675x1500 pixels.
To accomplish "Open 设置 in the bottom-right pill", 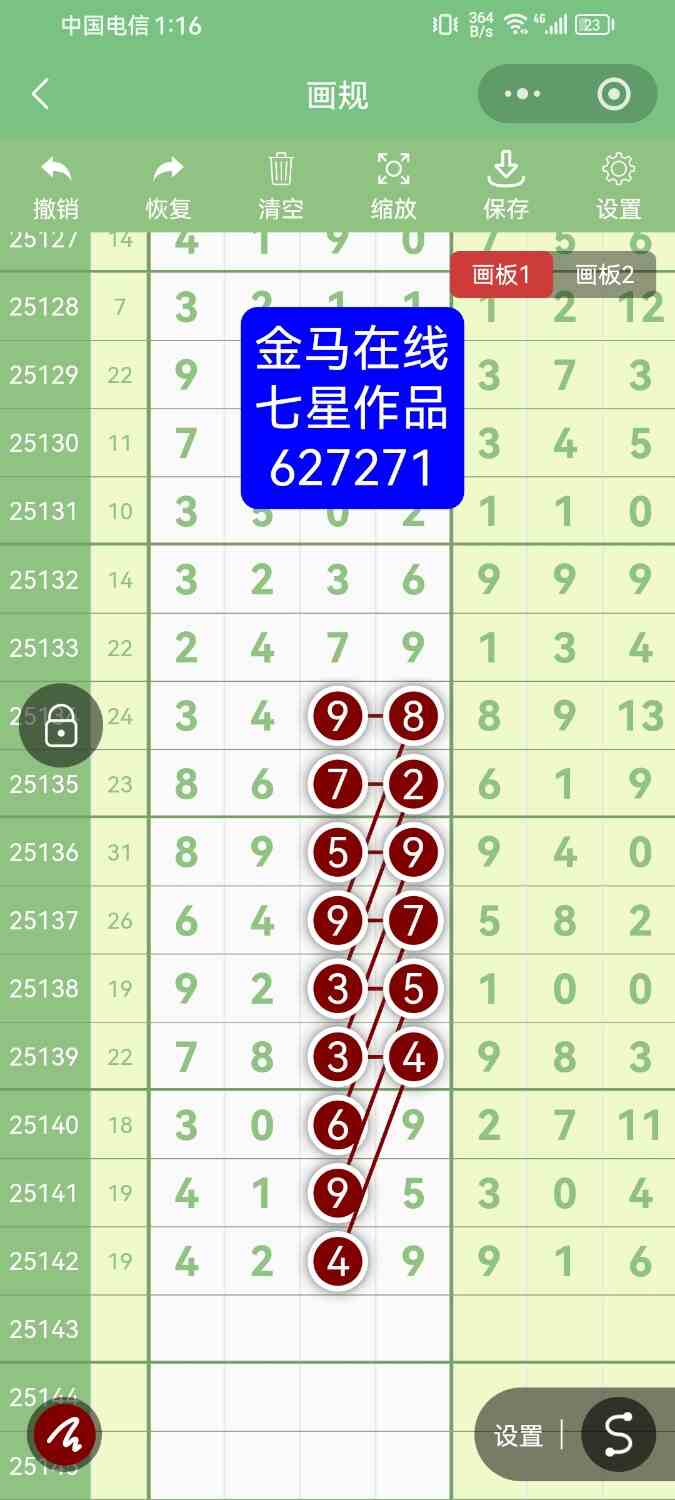I will [x=518, y=1436].
